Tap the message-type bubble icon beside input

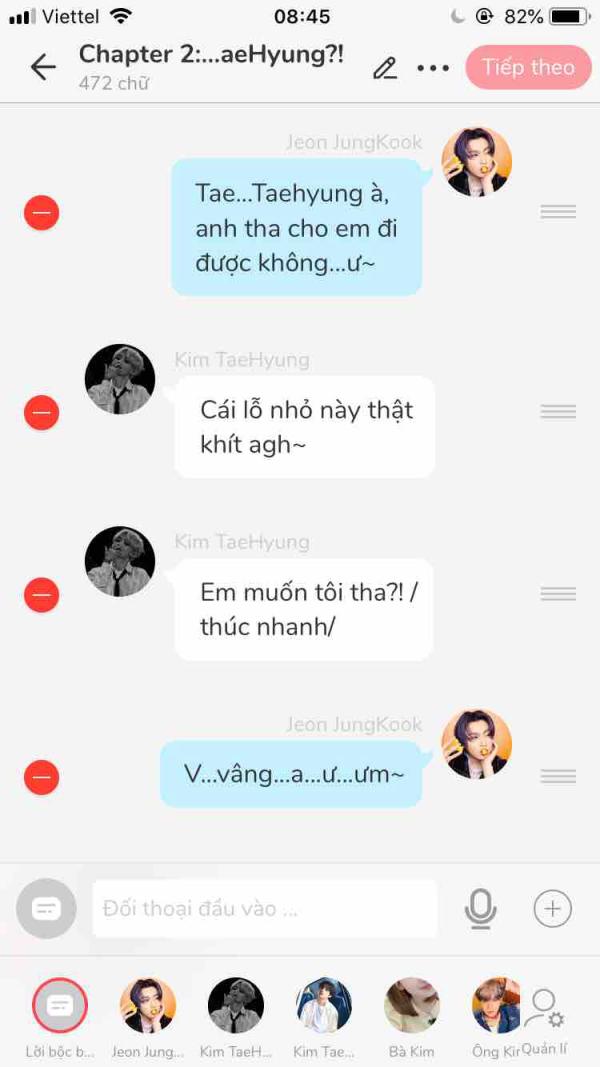tap(46, 909)
